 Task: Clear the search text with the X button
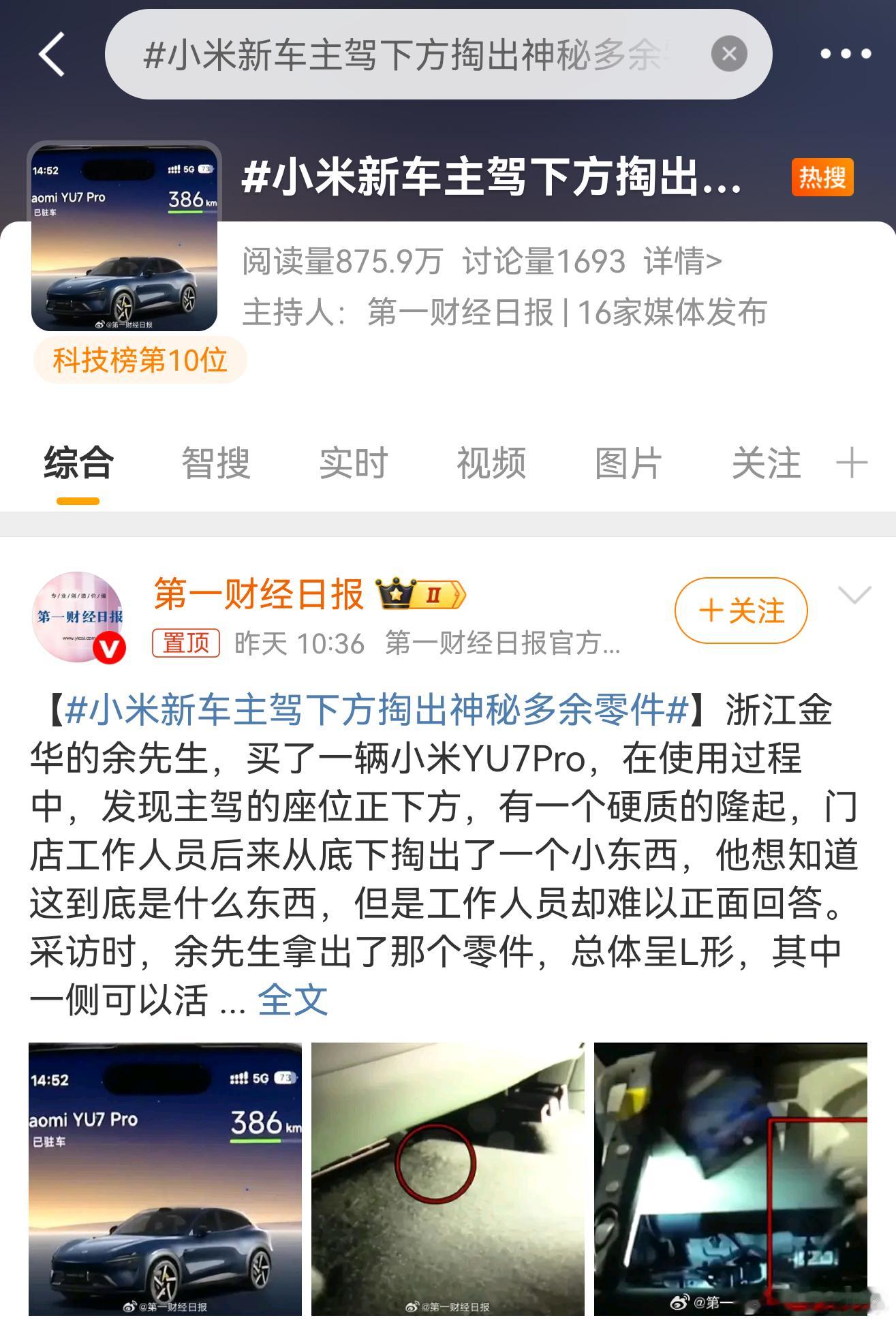[729, 54]
